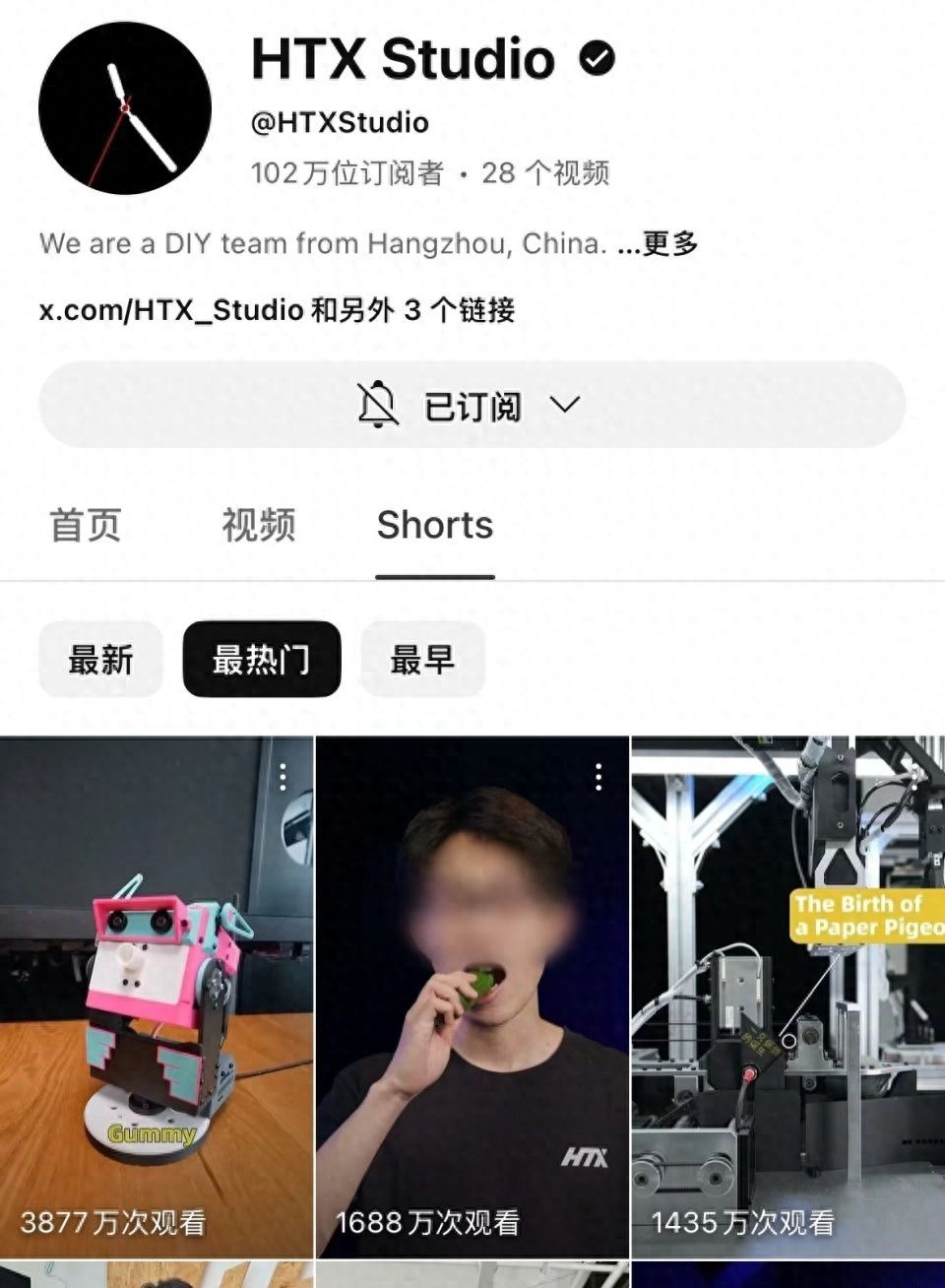
Task: Select the 最热门 filter chip
Action: (x=261, y=661)
